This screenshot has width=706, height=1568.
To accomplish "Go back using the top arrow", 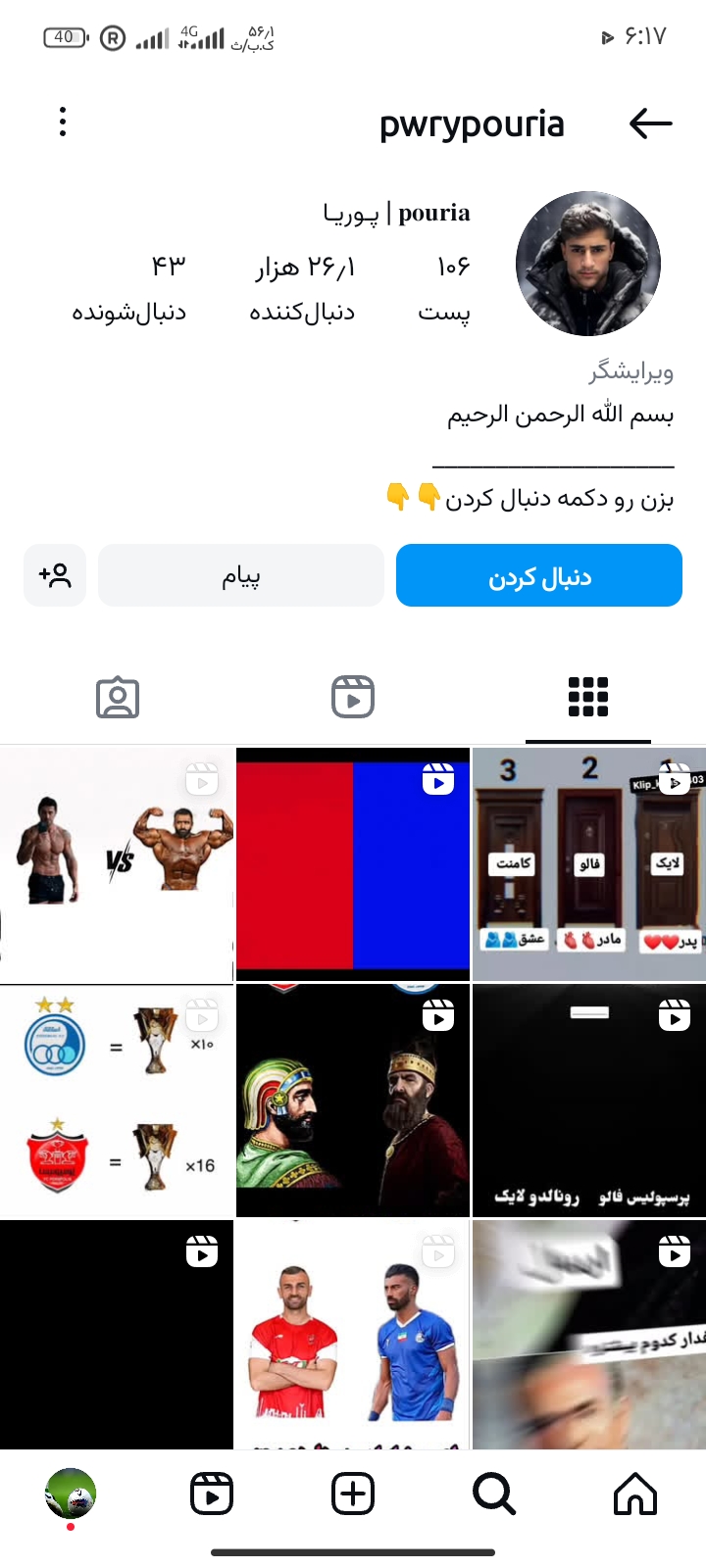I will point(650,123).
